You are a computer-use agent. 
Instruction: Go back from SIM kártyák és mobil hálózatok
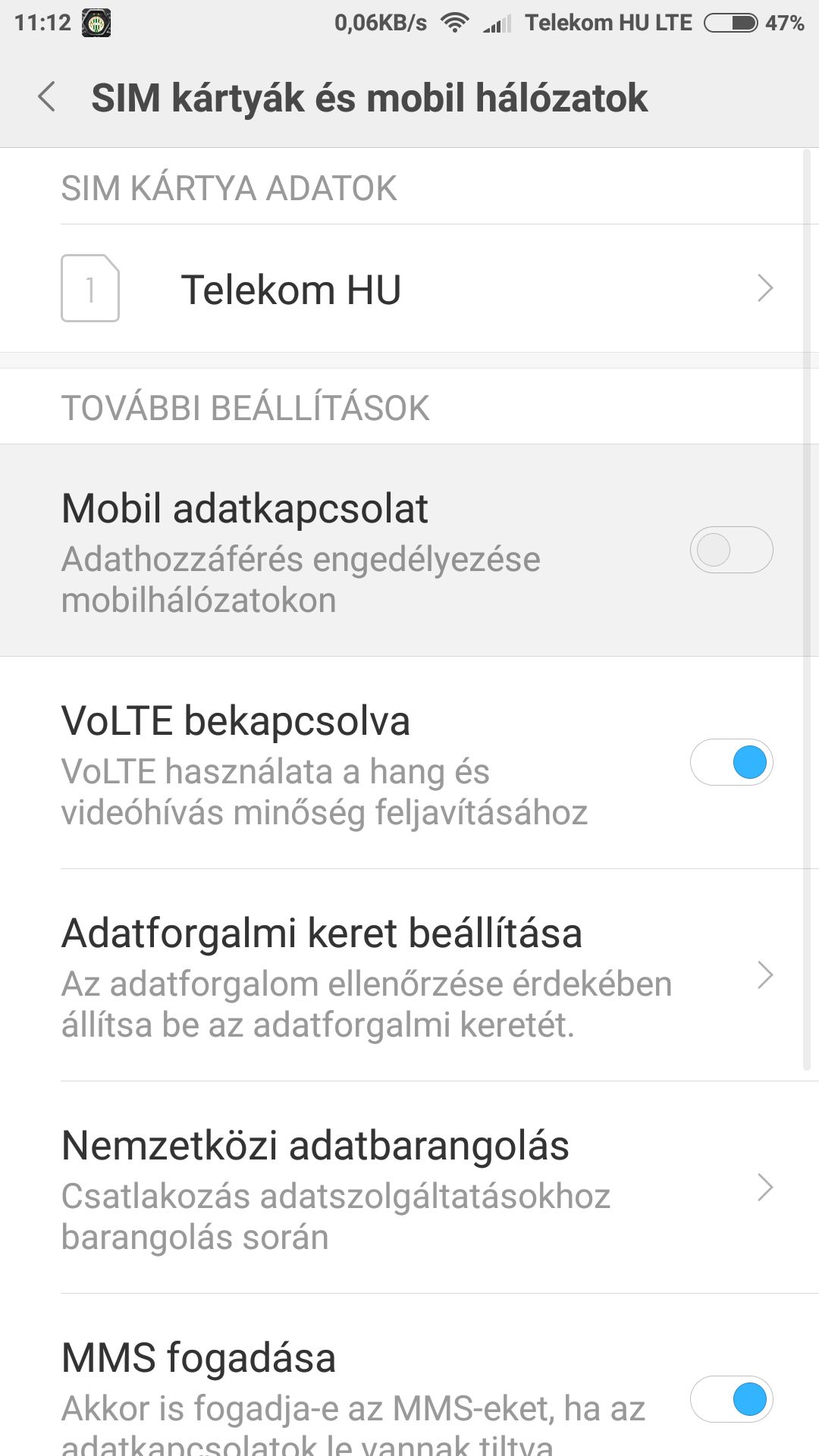tap(47, 98)
